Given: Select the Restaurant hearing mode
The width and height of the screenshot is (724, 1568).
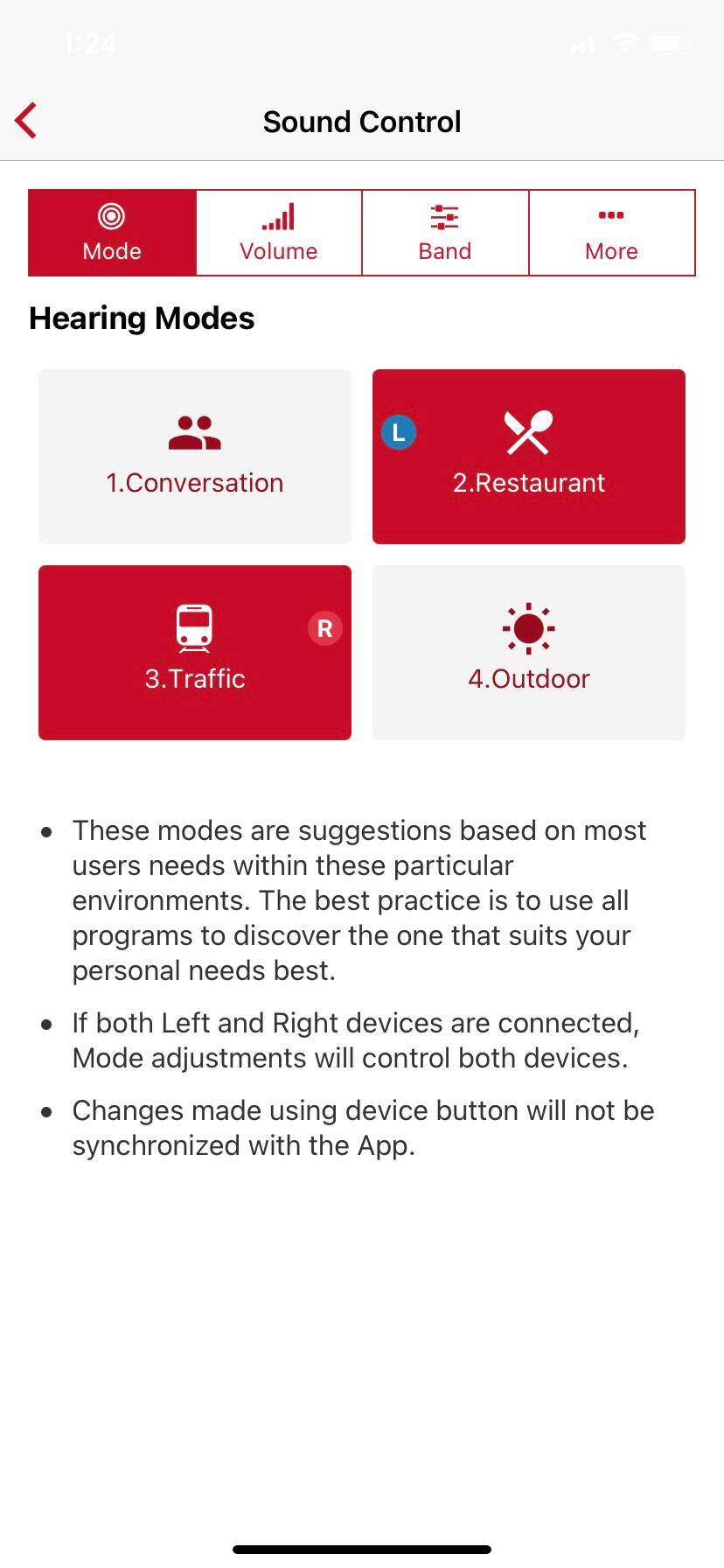Looking at the screenshot, I should [529, 457].
